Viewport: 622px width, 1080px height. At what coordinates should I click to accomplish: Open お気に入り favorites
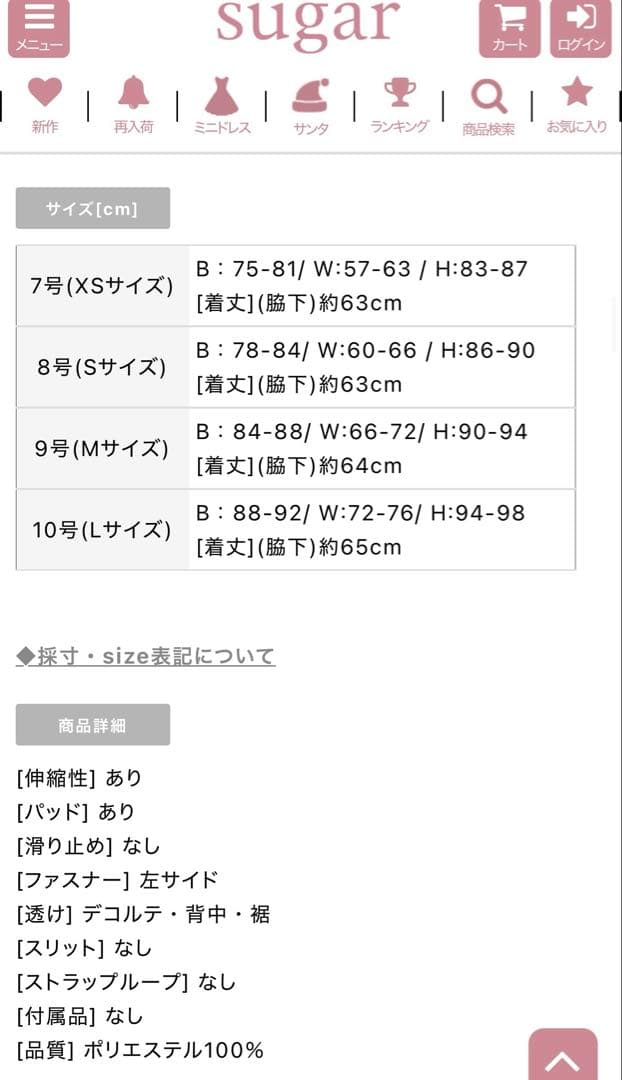pyautogui.click(x=577, y=105)
